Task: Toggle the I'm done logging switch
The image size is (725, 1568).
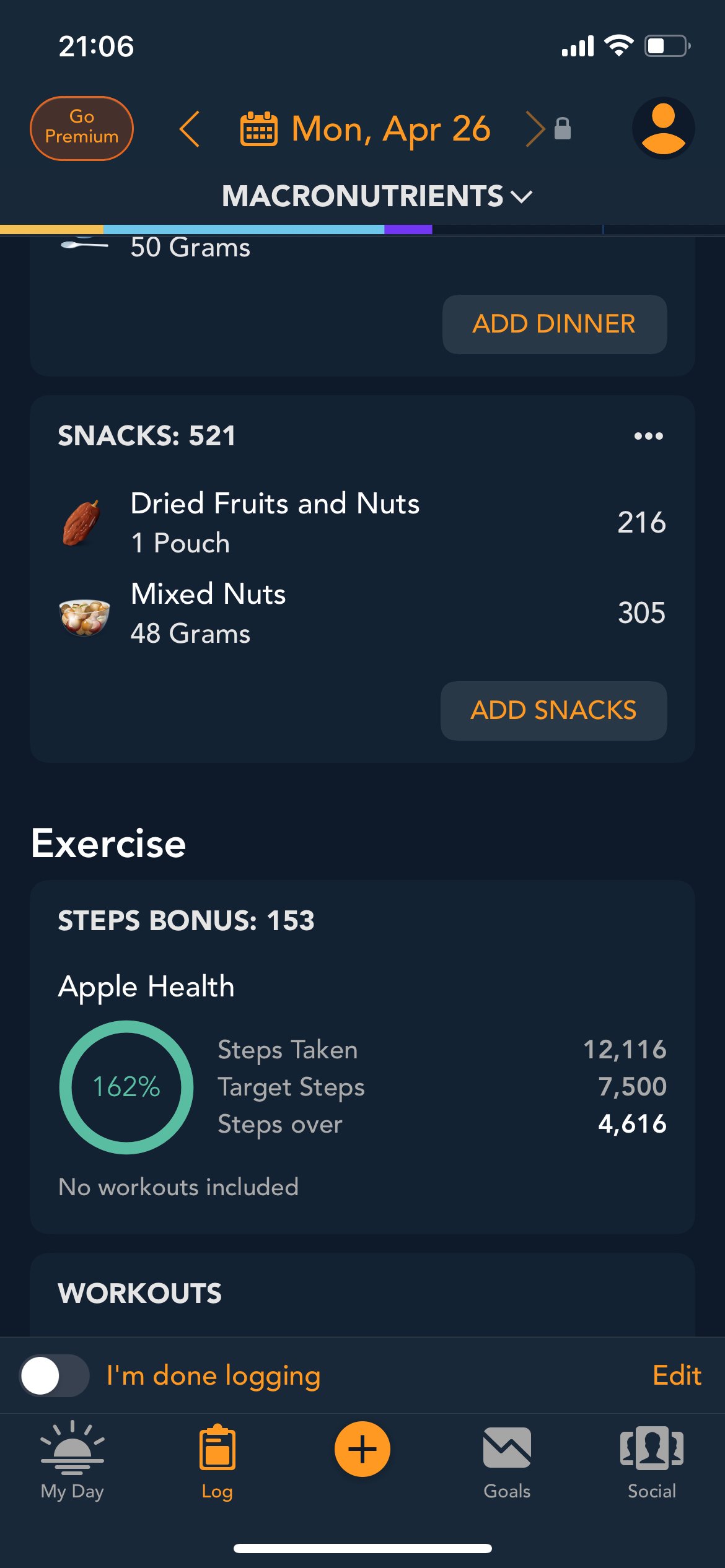Action: 55,1375
